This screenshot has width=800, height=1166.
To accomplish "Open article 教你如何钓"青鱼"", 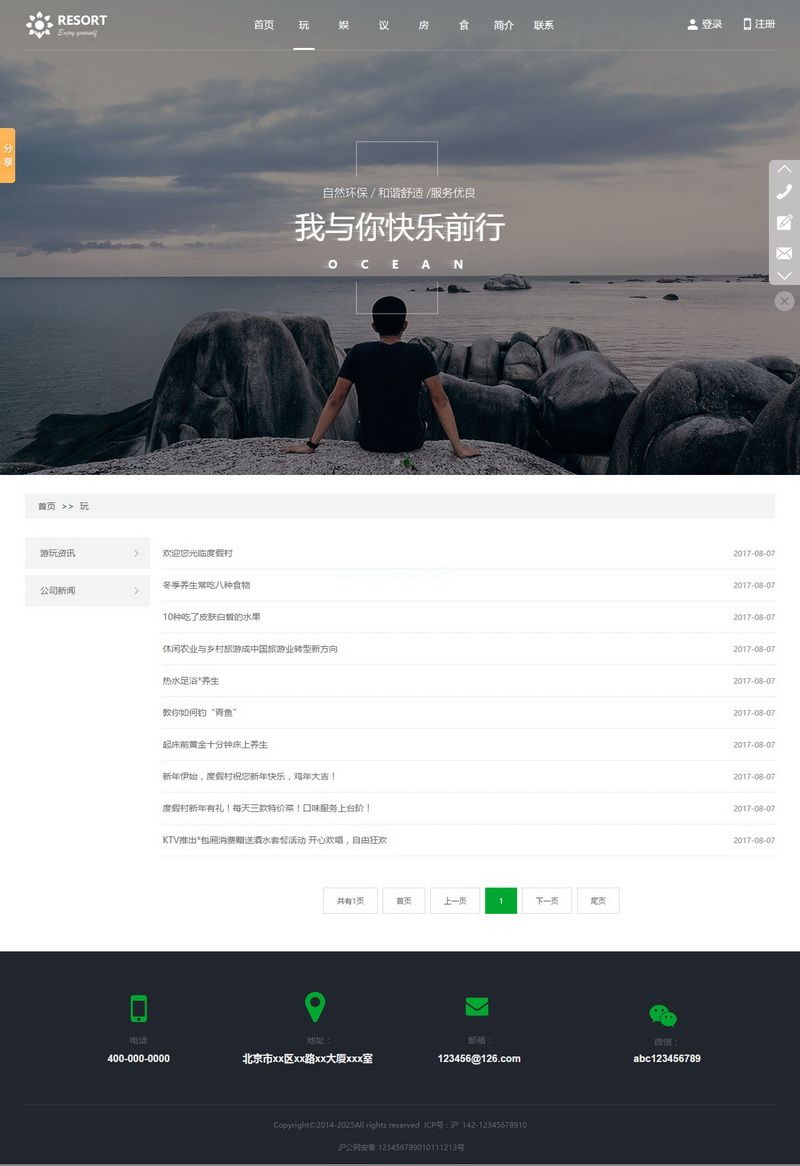I will coord(200,713).
